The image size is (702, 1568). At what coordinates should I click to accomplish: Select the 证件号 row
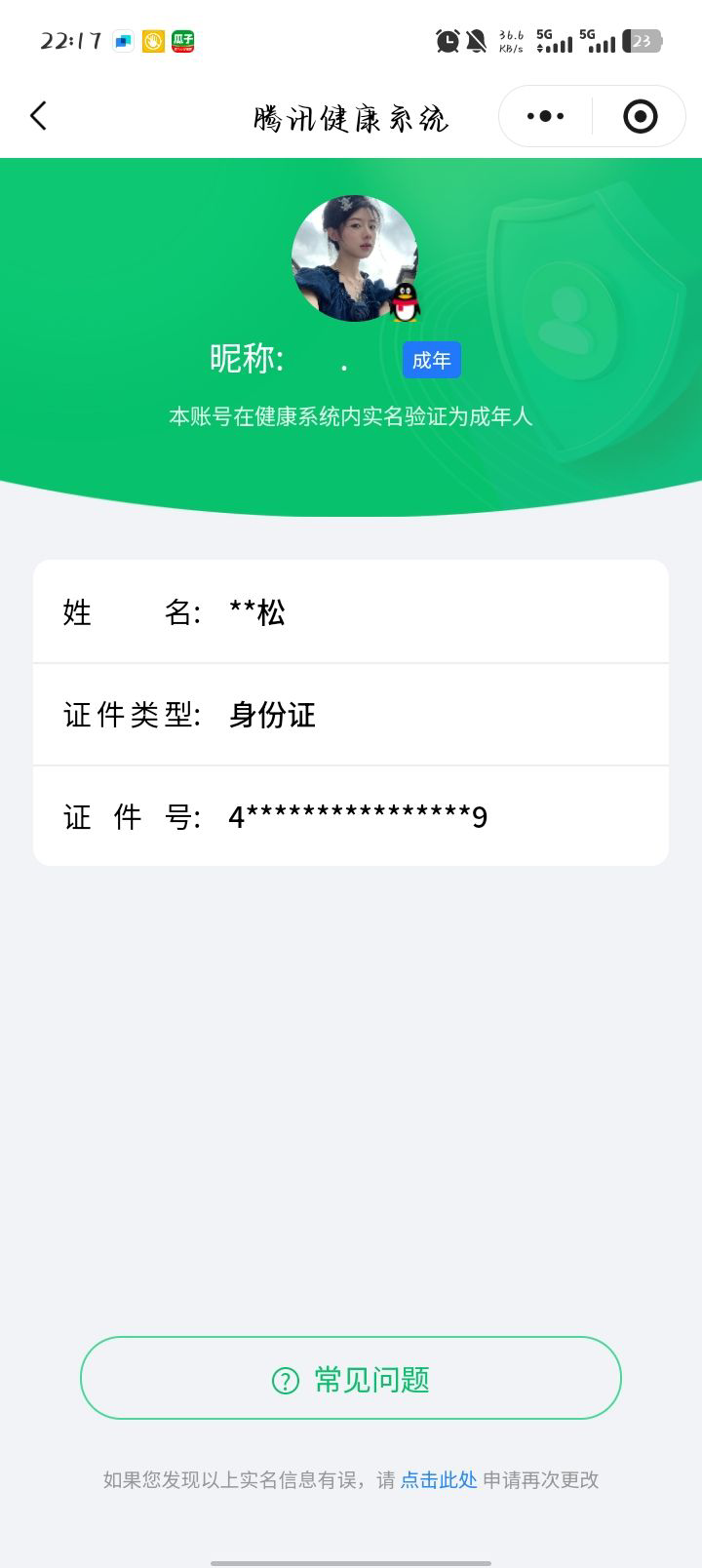[351, 816]
